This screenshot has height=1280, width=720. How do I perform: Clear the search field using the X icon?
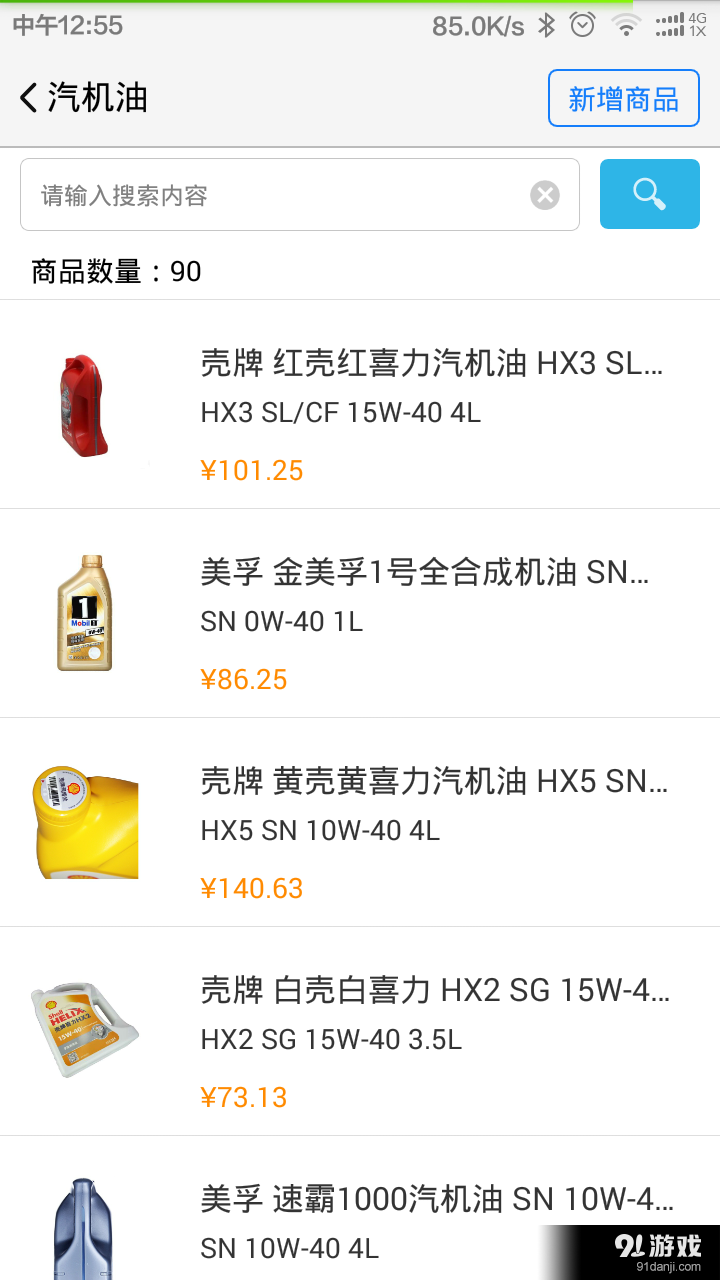click(x=544, y=194)
